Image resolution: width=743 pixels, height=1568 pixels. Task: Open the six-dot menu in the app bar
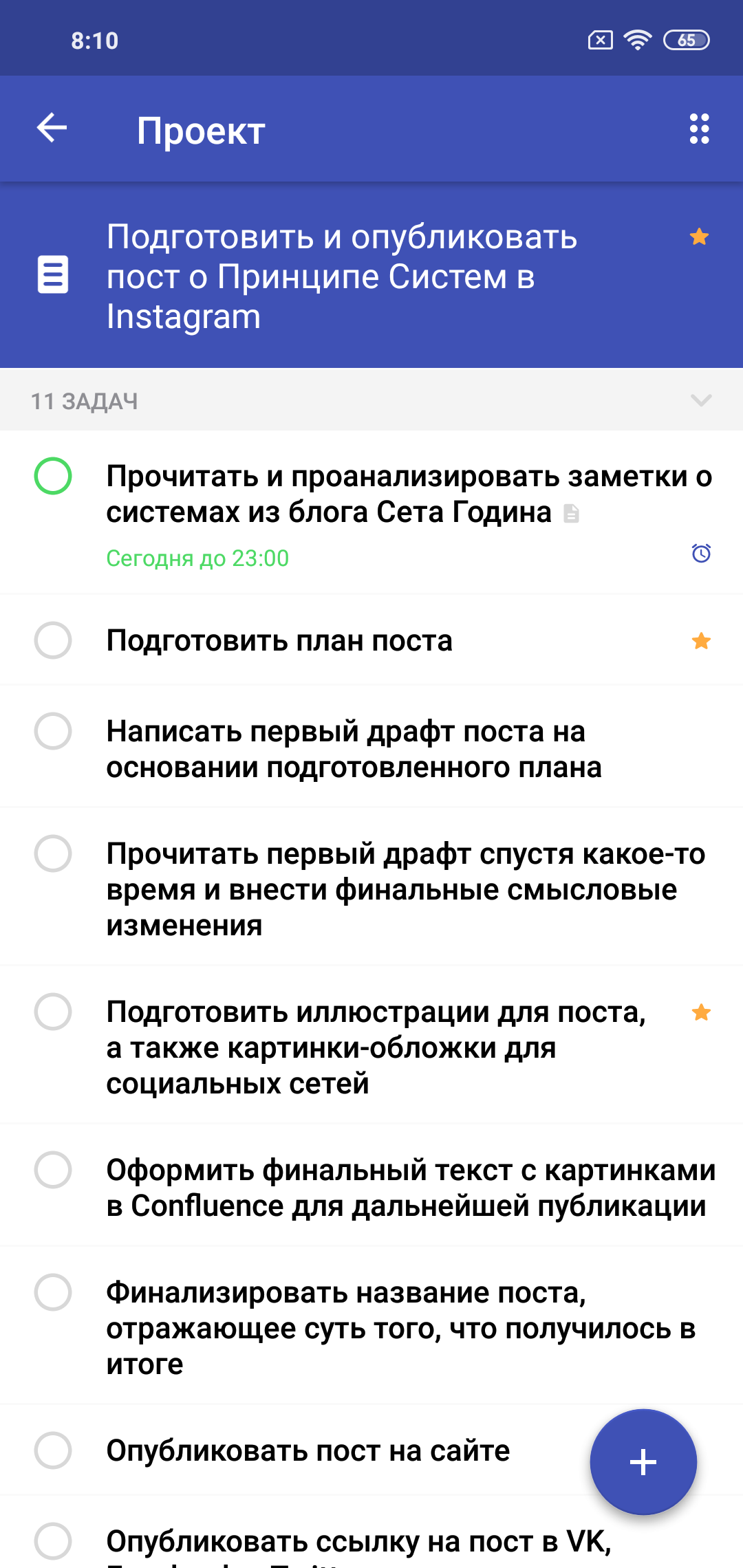tap(699, 129)
